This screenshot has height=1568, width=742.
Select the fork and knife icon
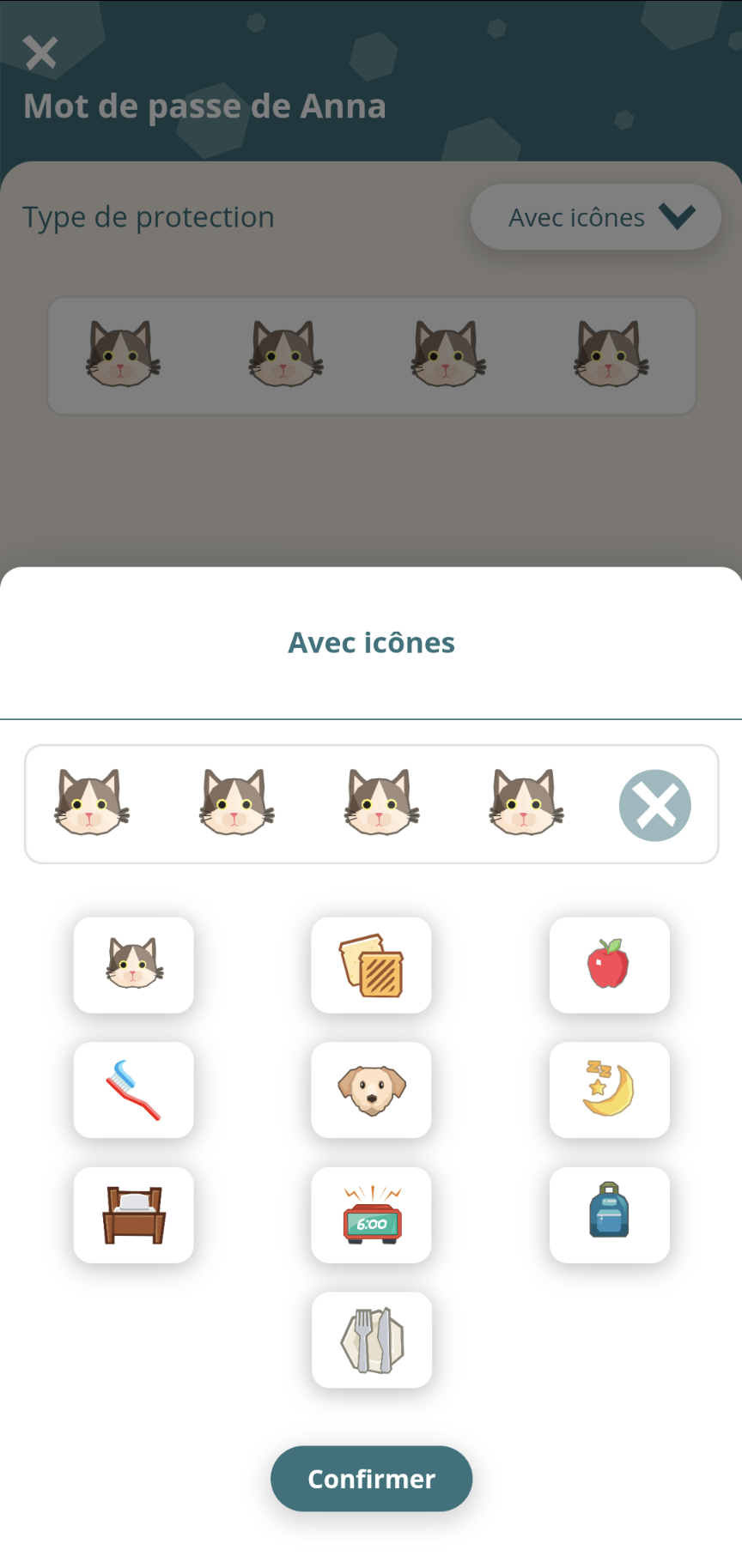(x=371, y=1340)
